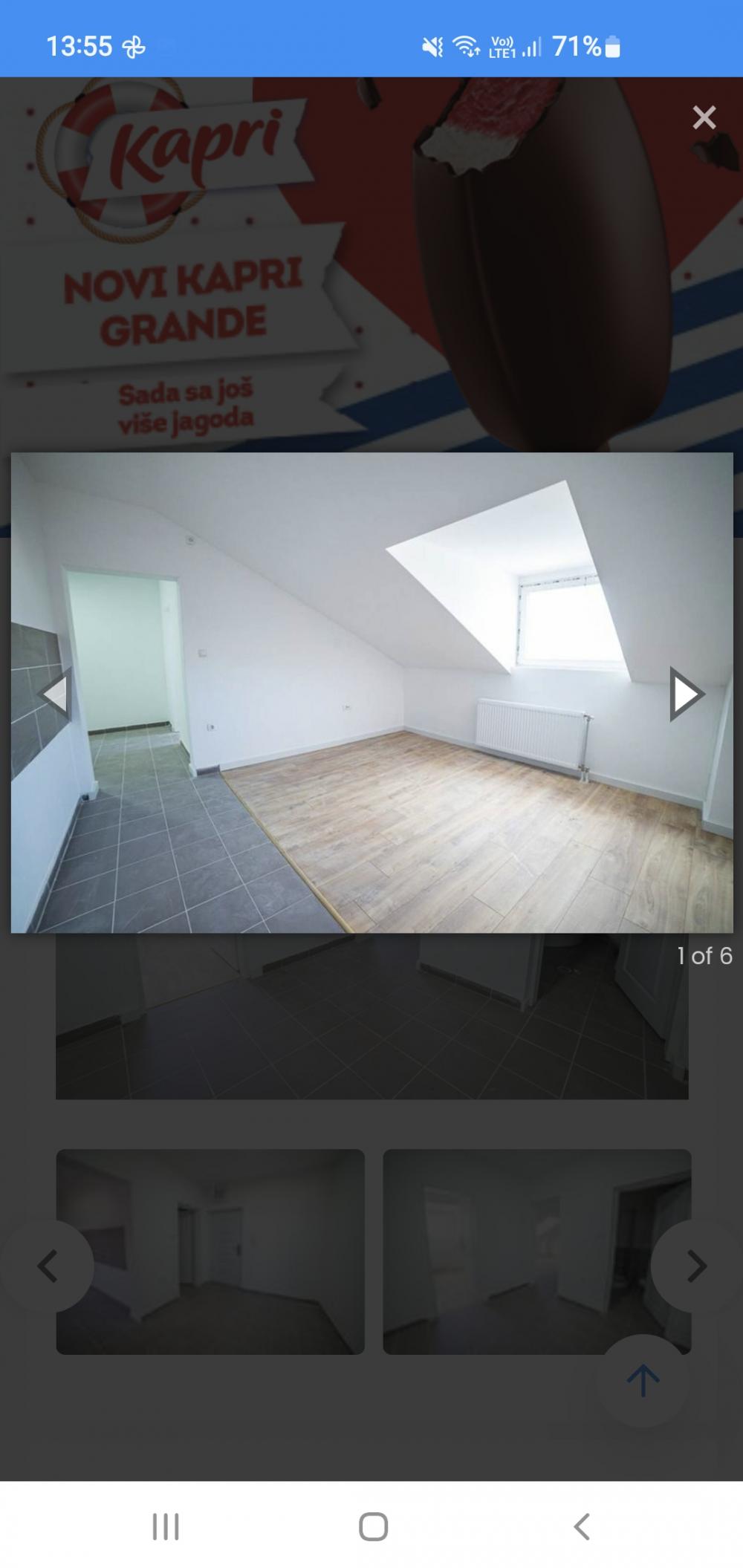Tap the Wi-Fi icon in the status bar
This screenshot has height=1568, width=743.
pos(467,46)
